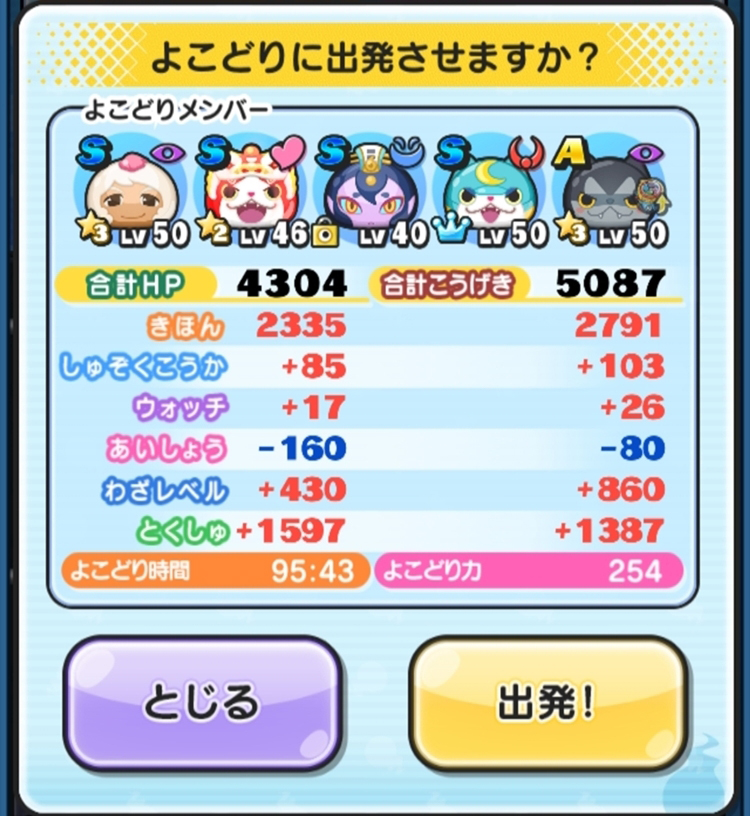Tap the とじる button to close
This screenshot has height=816, width=750.
pos(202,703)
